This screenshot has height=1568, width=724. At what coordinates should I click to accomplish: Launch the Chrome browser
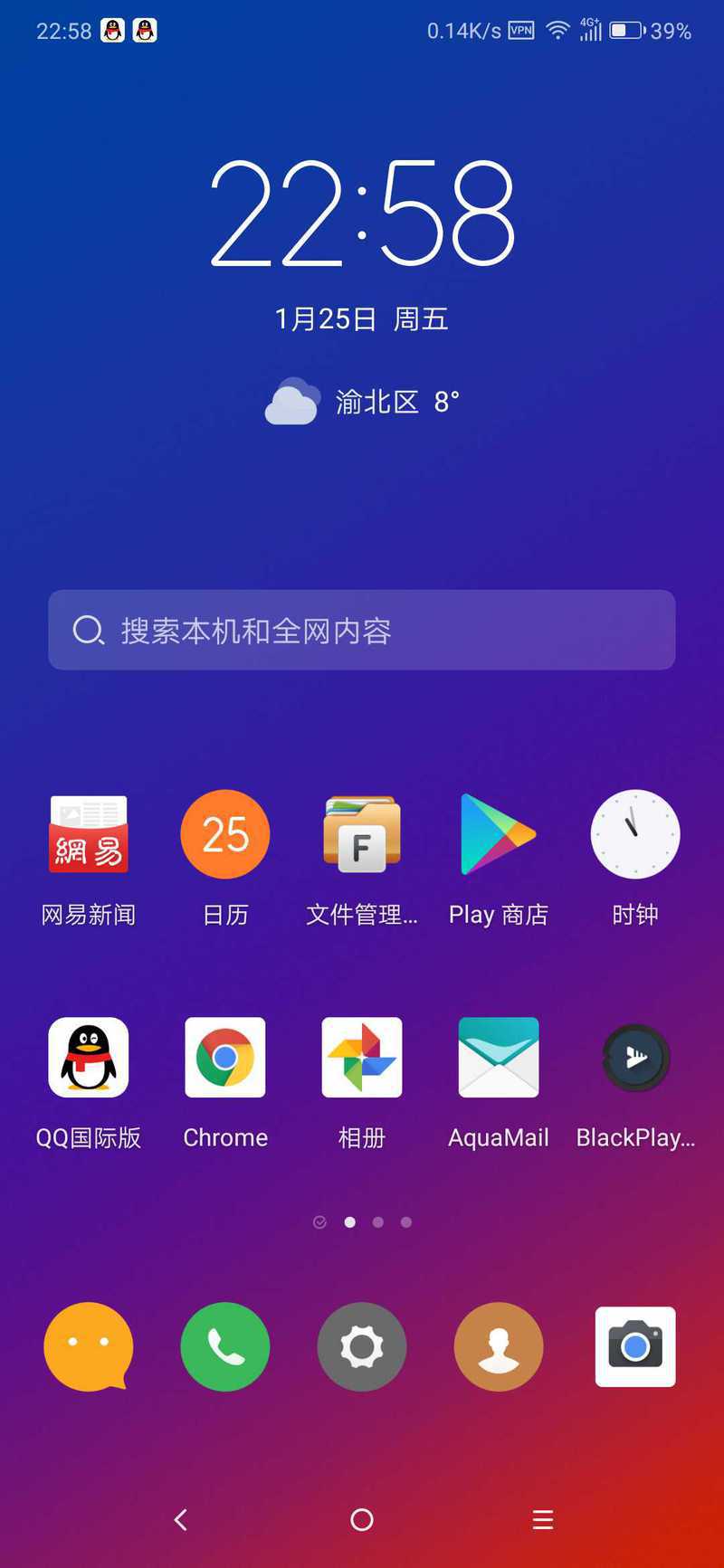coord(225,1057)
